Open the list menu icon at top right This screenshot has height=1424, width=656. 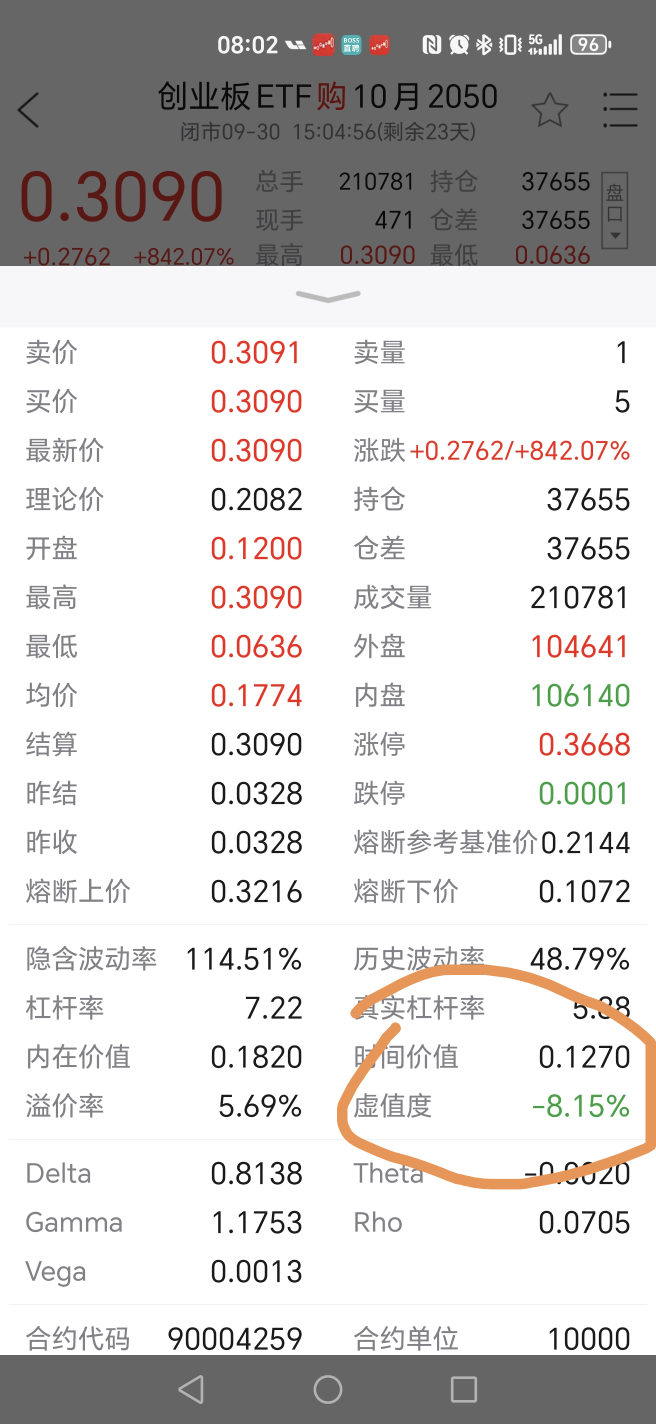point(620,110)
